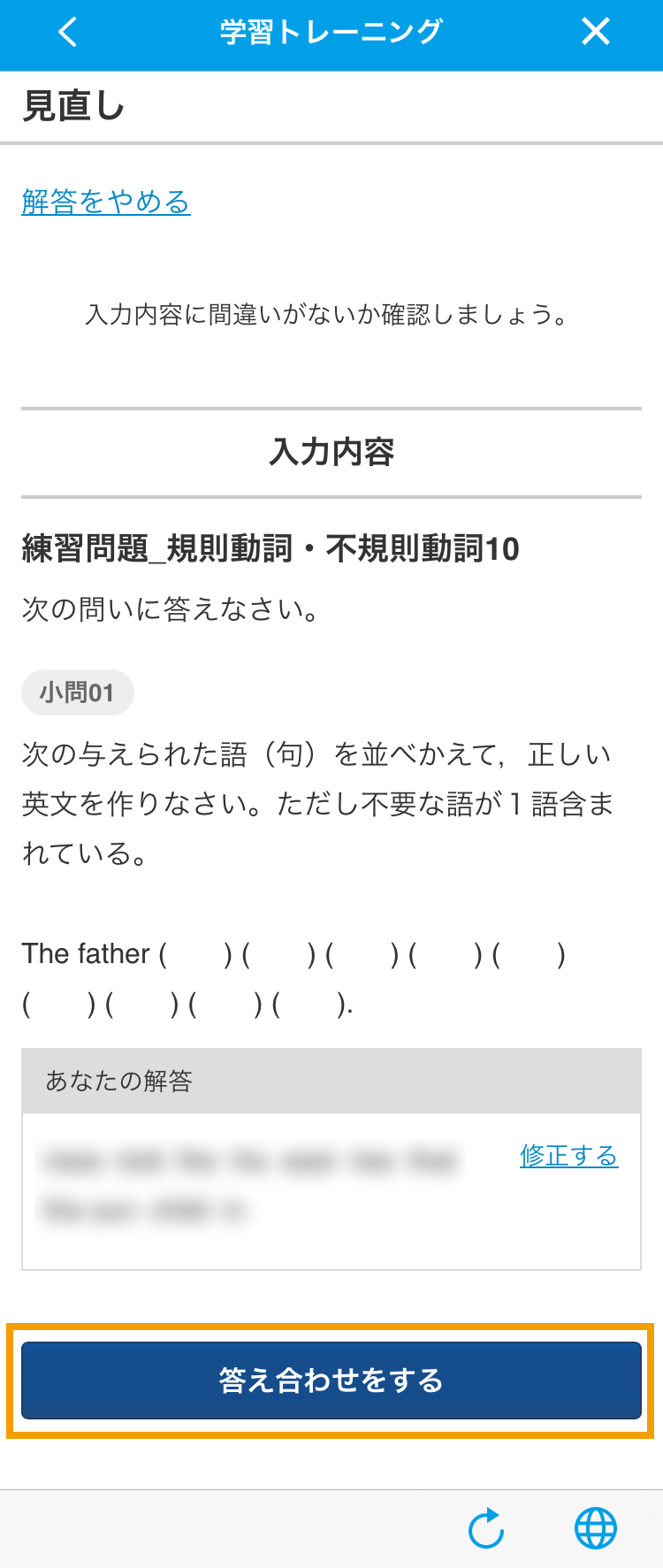Reload the page with the refresh icon

(x=486, y=1528)
